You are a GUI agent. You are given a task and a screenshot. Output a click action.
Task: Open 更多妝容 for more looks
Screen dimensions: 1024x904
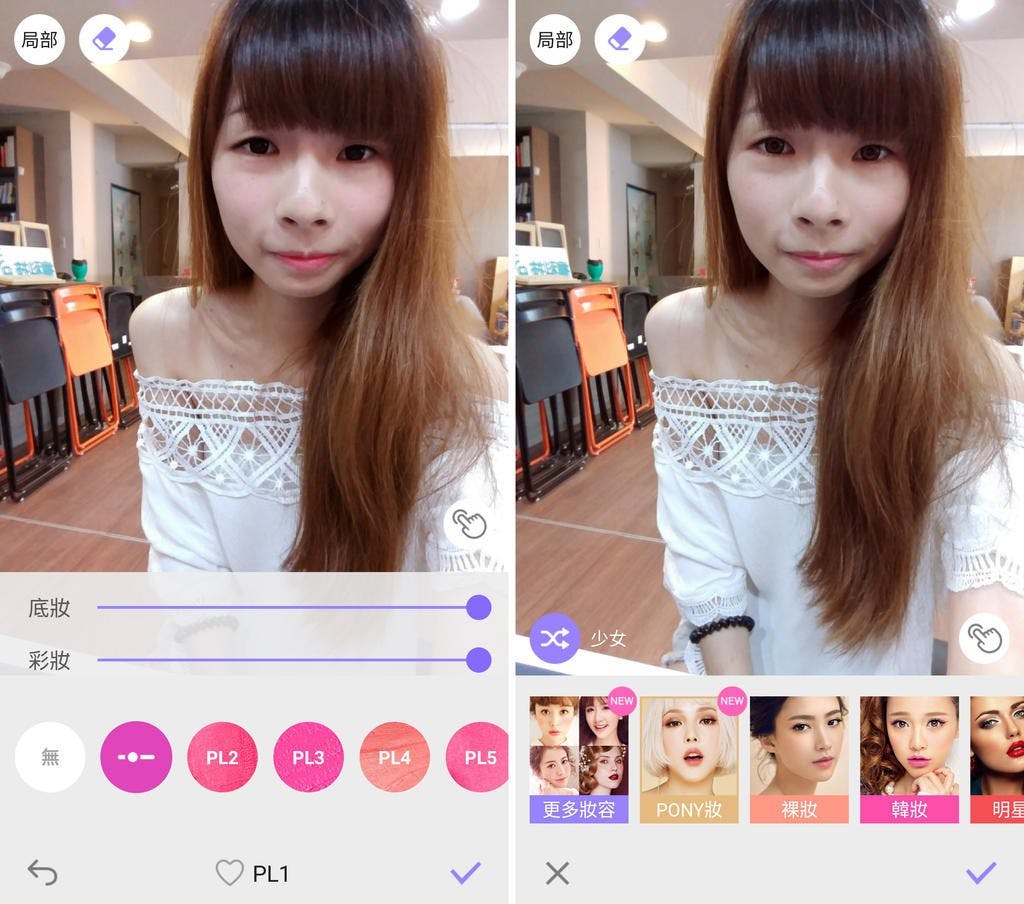point(578,760)
